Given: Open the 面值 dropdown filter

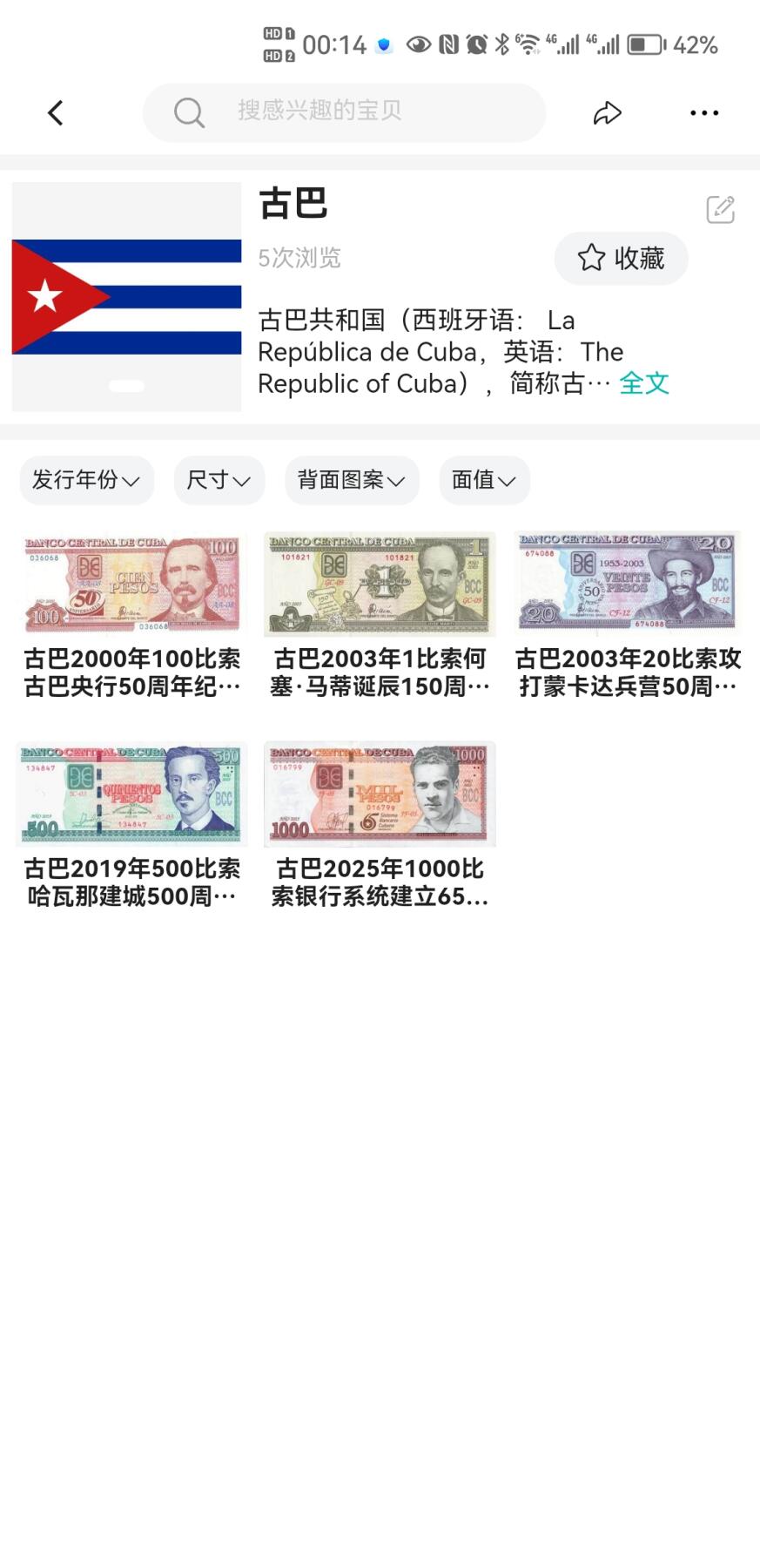Looking at the screenshot, I should coord(484,480).
